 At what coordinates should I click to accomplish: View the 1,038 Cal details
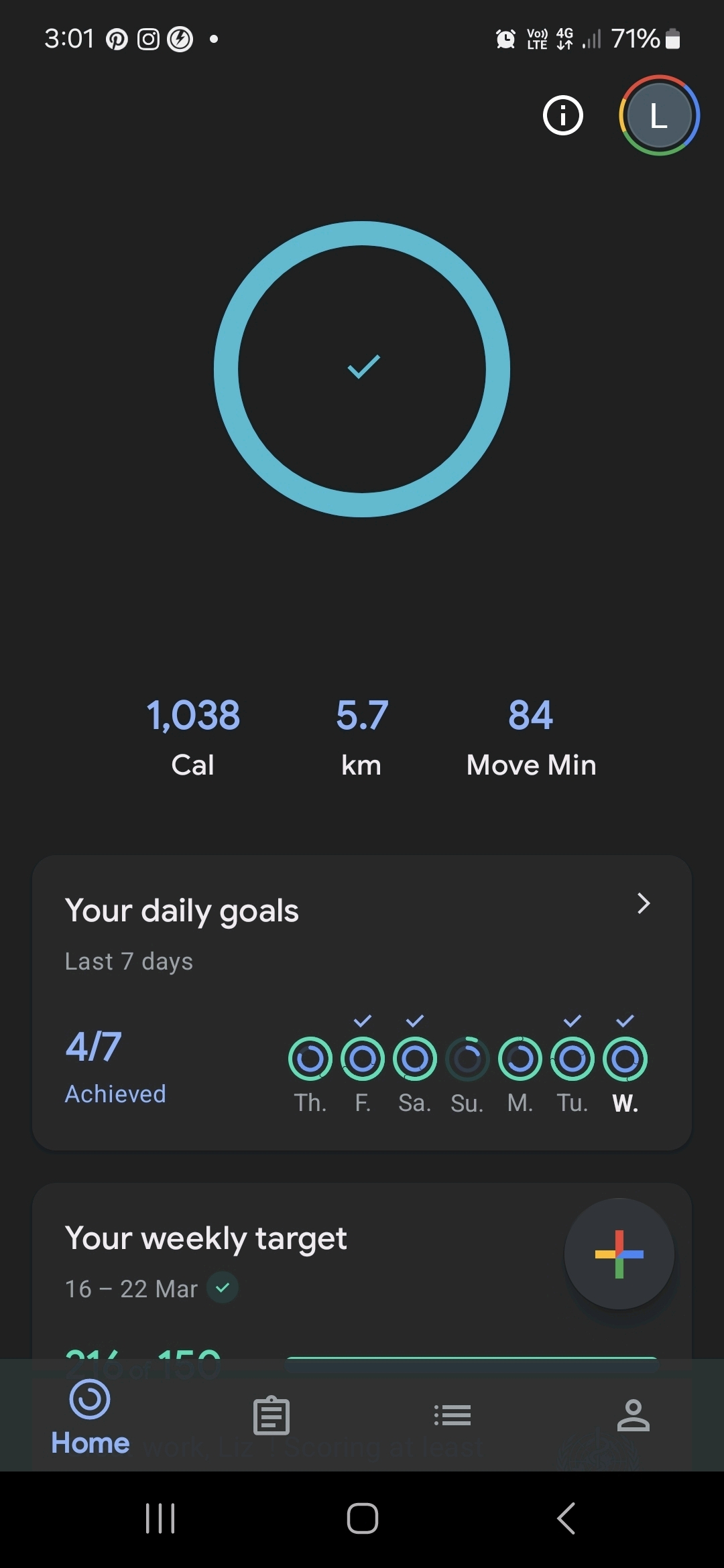coord(193,736)
